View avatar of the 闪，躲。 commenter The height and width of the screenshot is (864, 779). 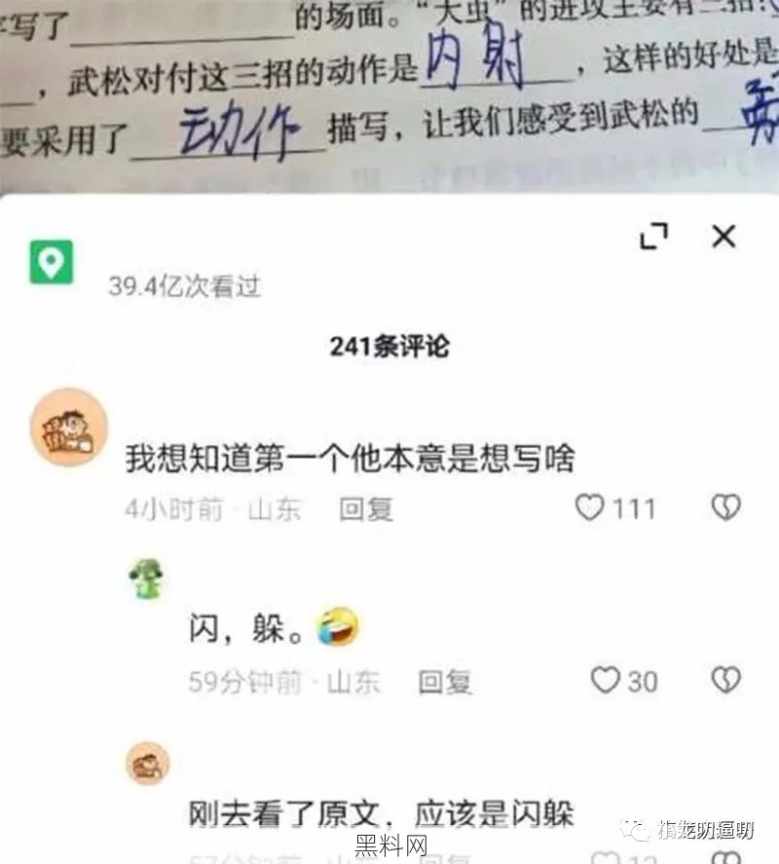[x=148, y=580]
